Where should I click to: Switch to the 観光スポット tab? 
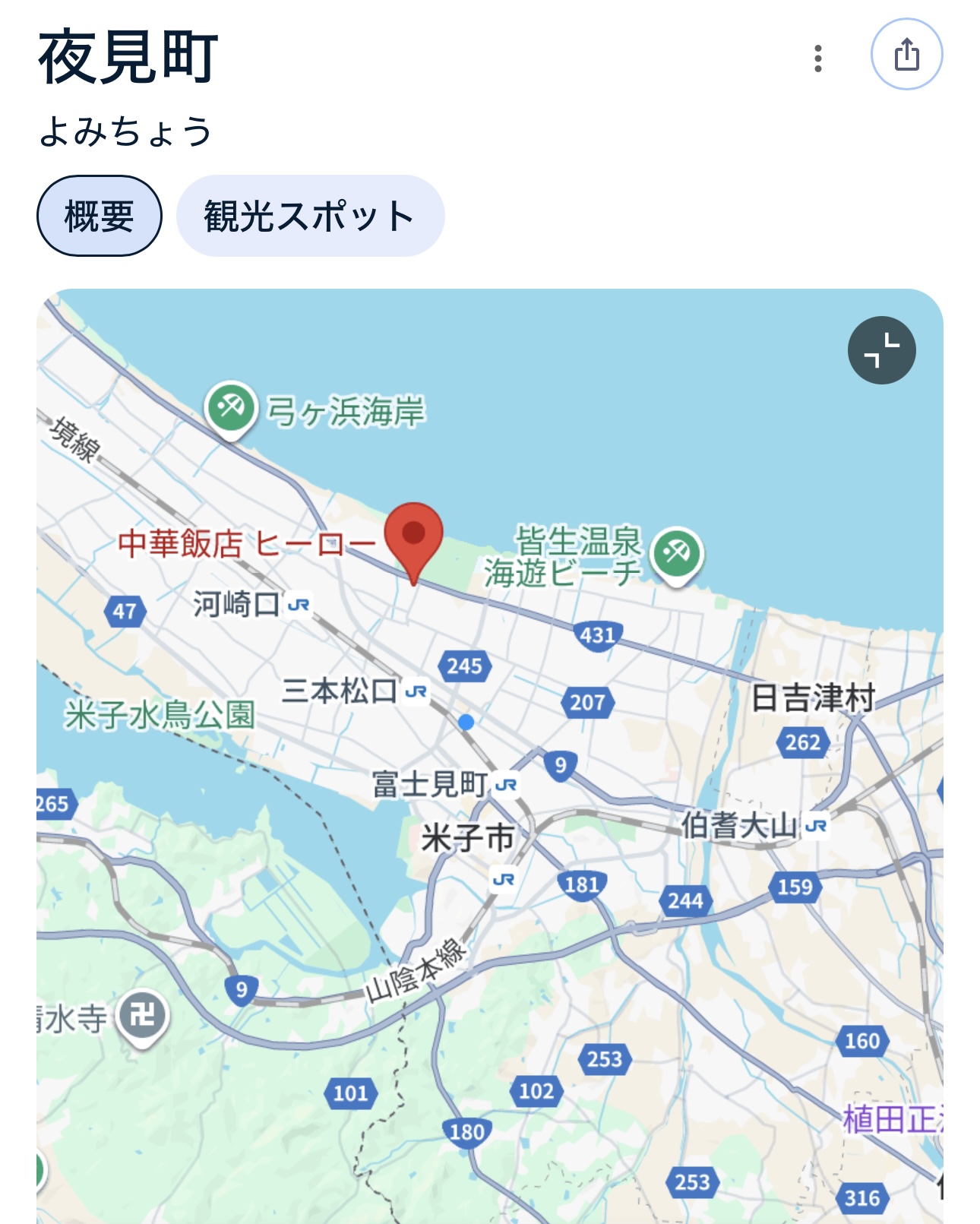309,216
